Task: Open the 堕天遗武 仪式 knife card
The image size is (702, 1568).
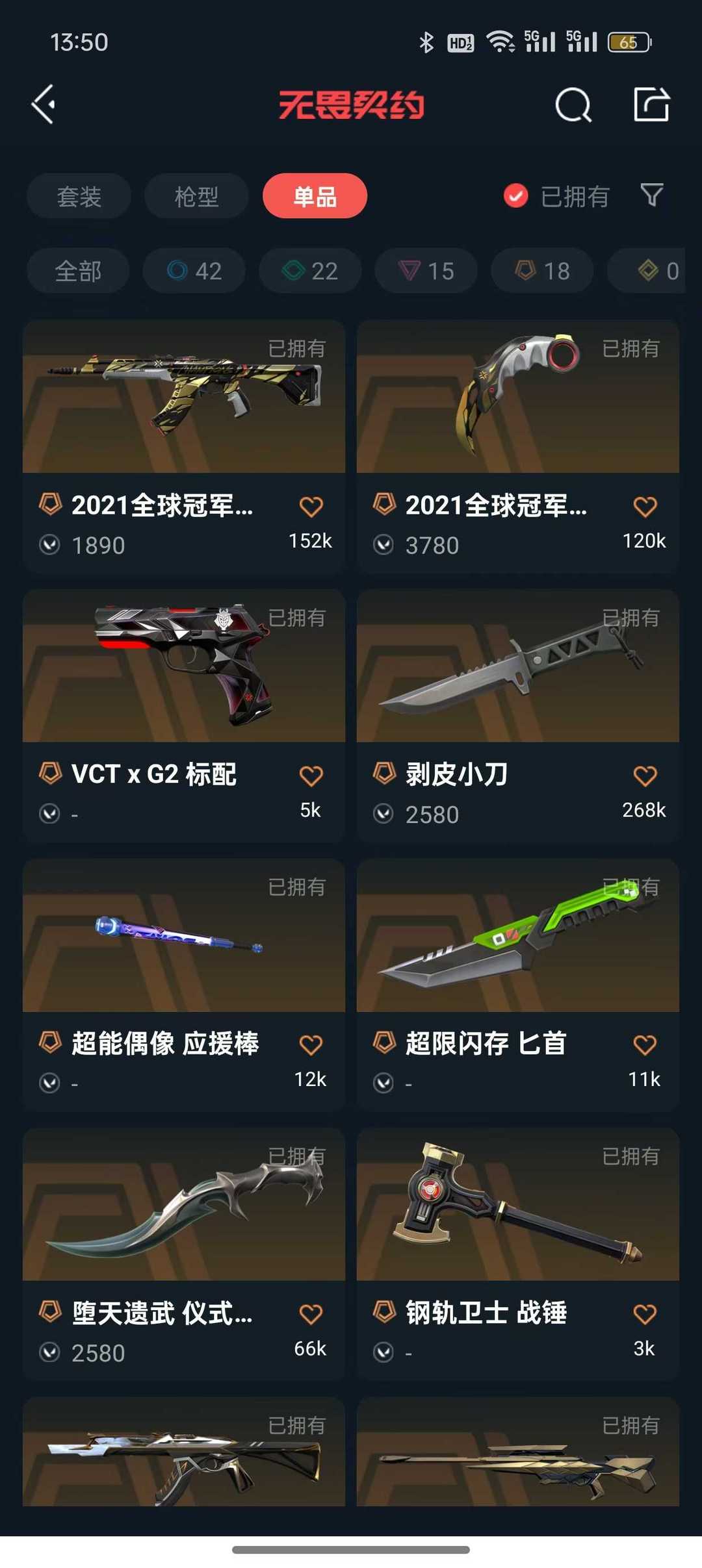Action: click(x=183, y=1254)
